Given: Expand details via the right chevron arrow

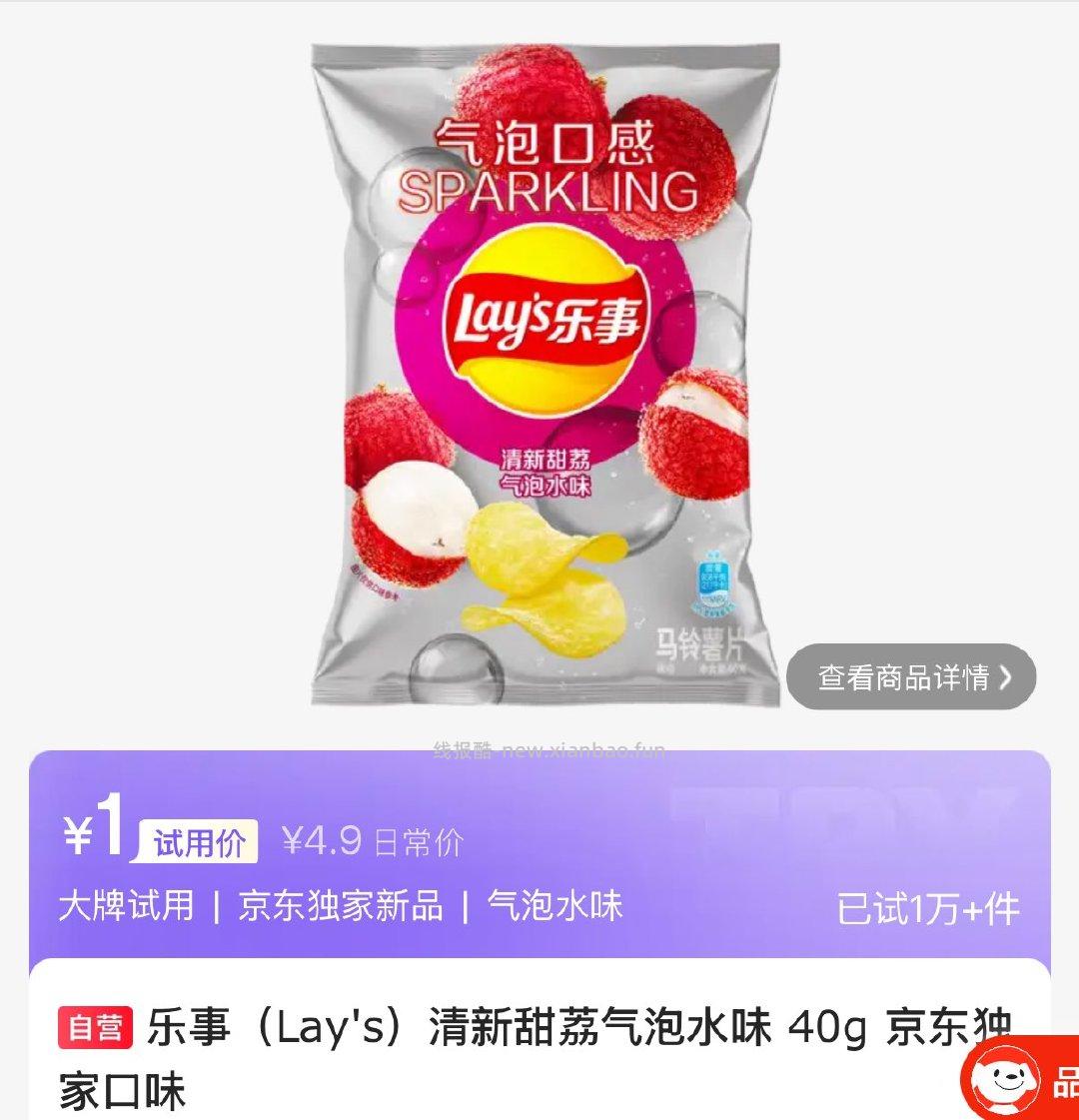Looking at the screenshot, I should pyautogui.click(x=1006, y=676).
